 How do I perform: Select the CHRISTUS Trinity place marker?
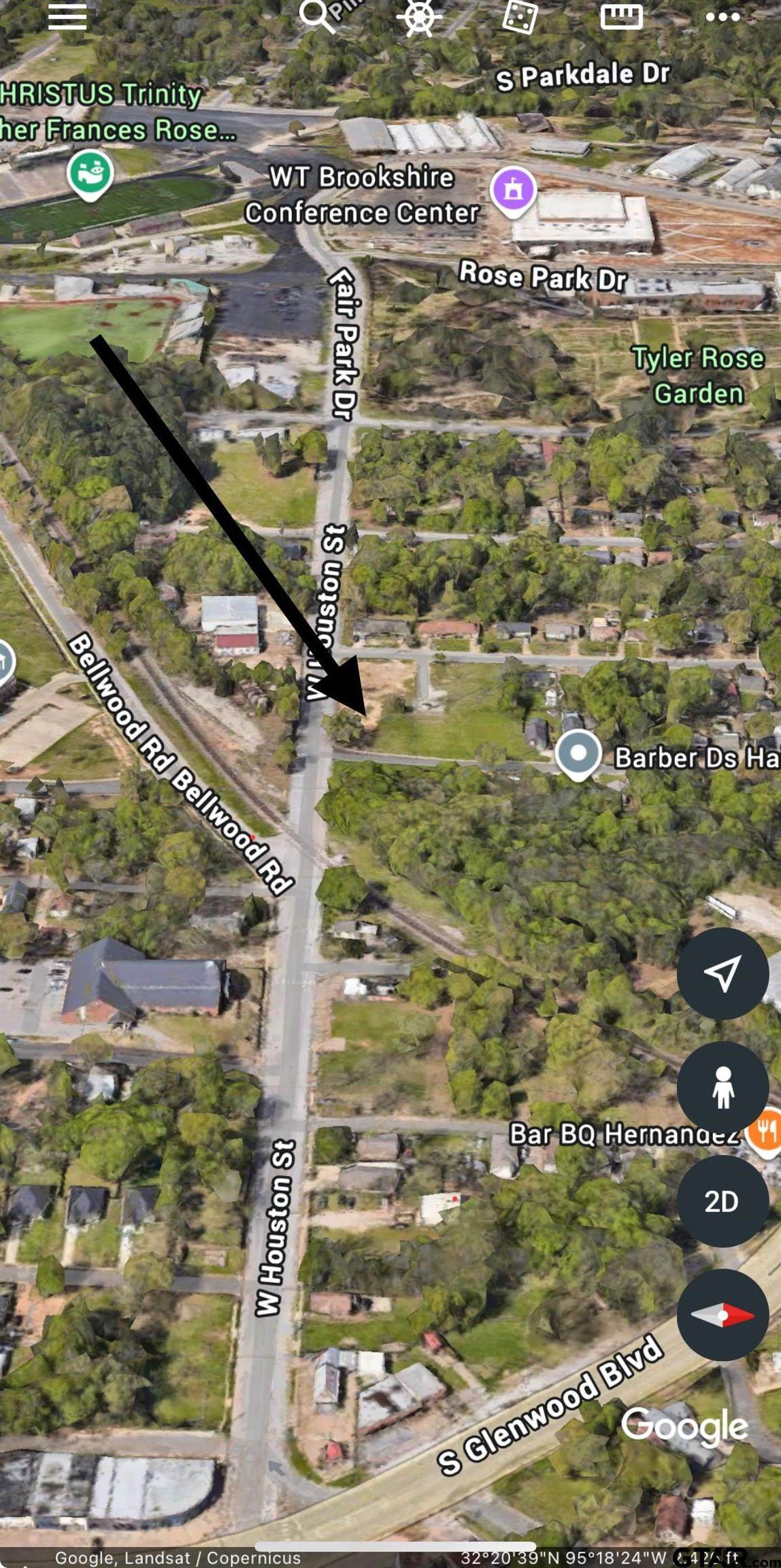point(90,176)
